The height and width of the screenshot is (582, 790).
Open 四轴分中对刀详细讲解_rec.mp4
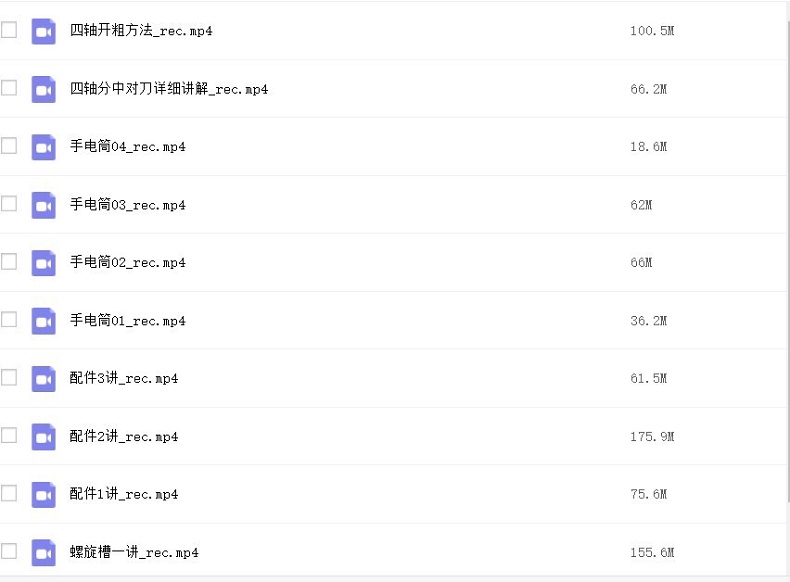[168, 89]
